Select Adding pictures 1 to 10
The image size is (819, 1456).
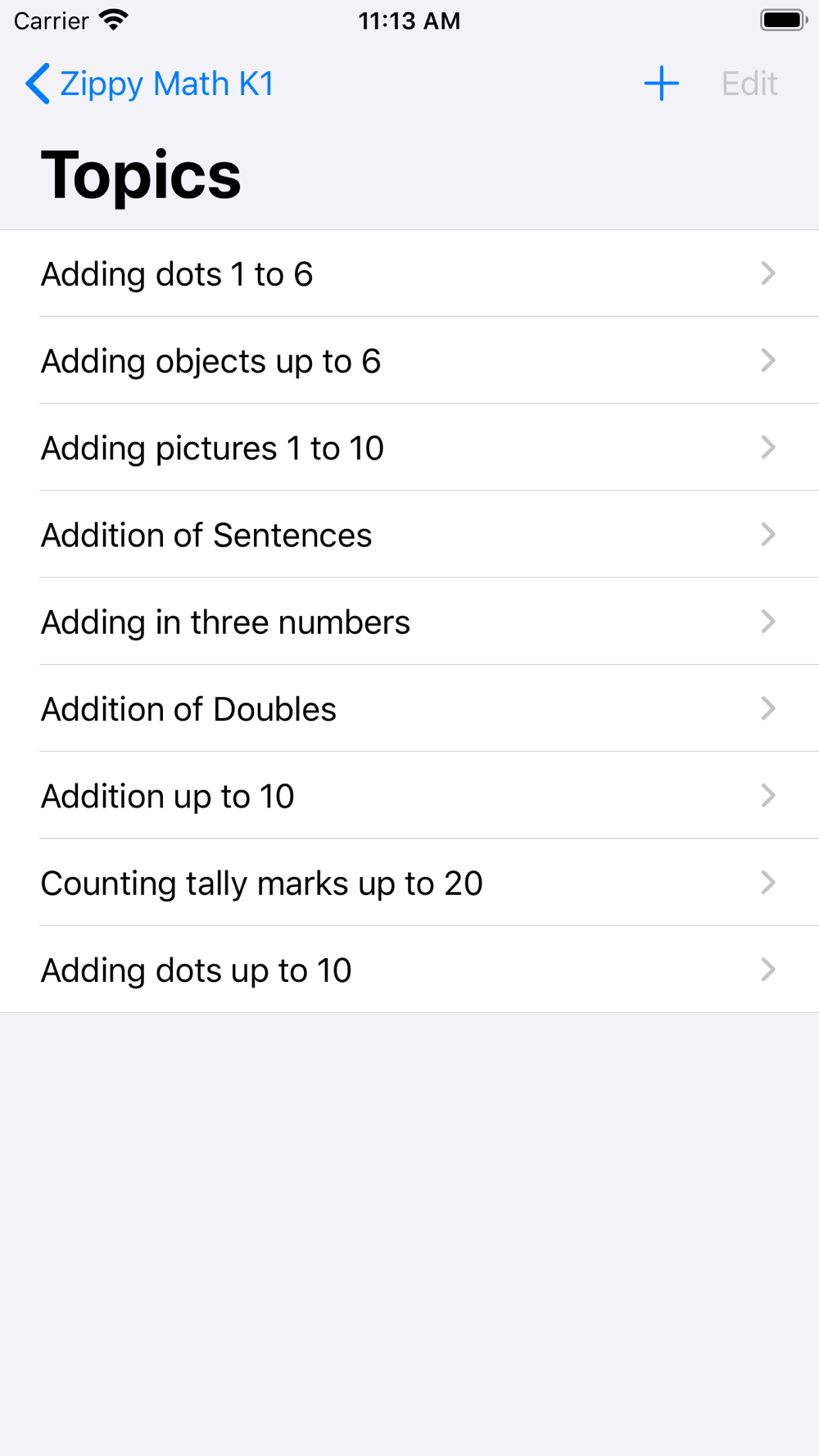coord(409,447)
